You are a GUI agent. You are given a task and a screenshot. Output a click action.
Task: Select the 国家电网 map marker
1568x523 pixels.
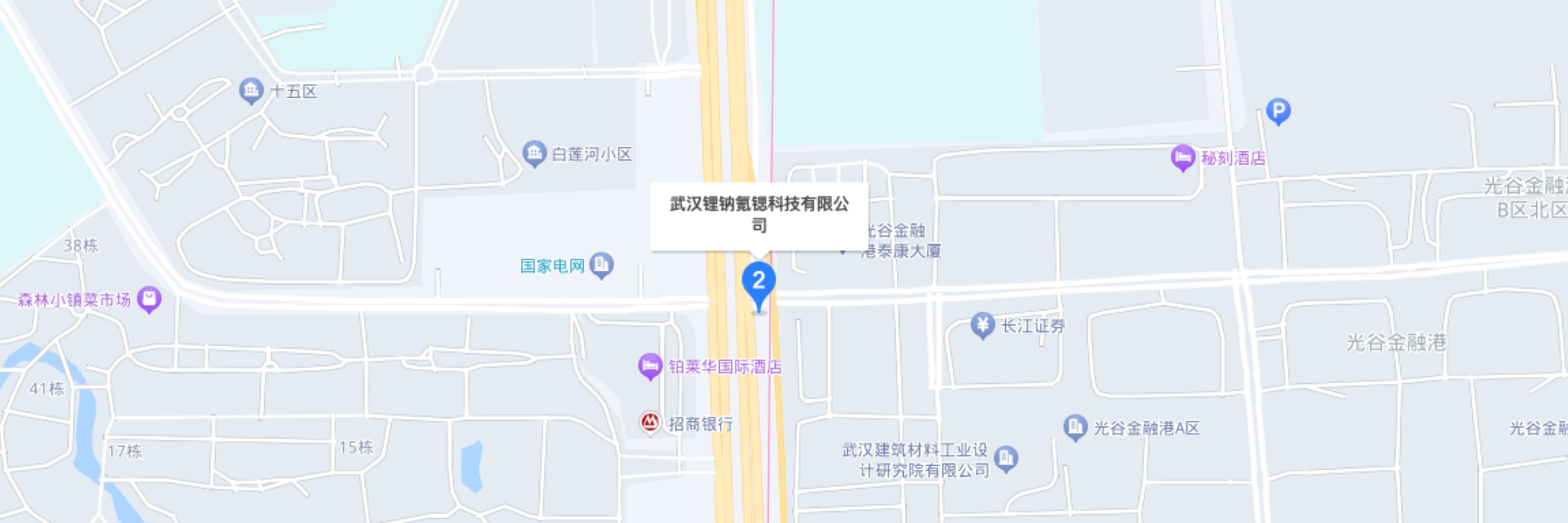(601, 265)
